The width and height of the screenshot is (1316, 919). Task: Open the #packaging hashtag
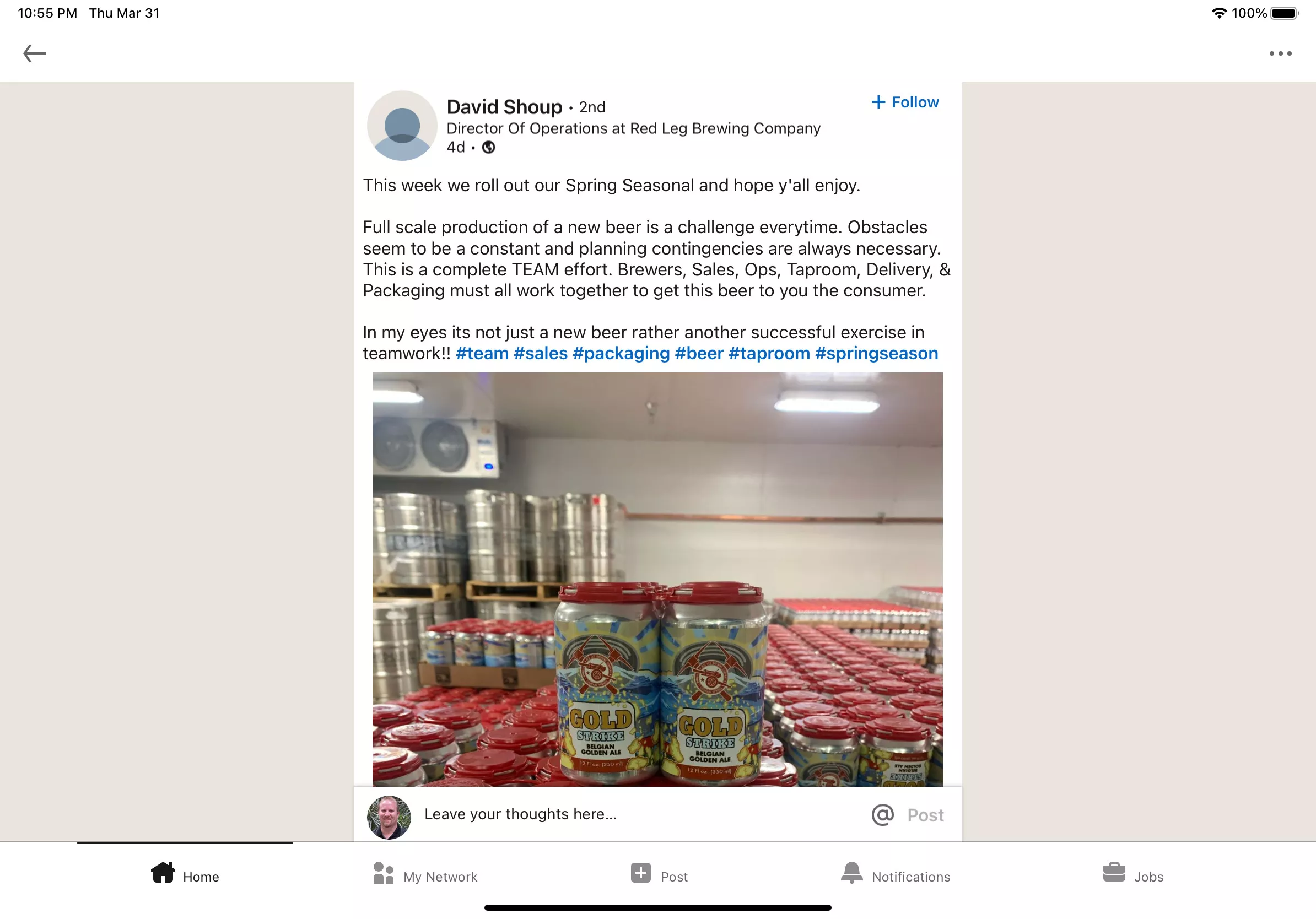[x=621, y=353]
